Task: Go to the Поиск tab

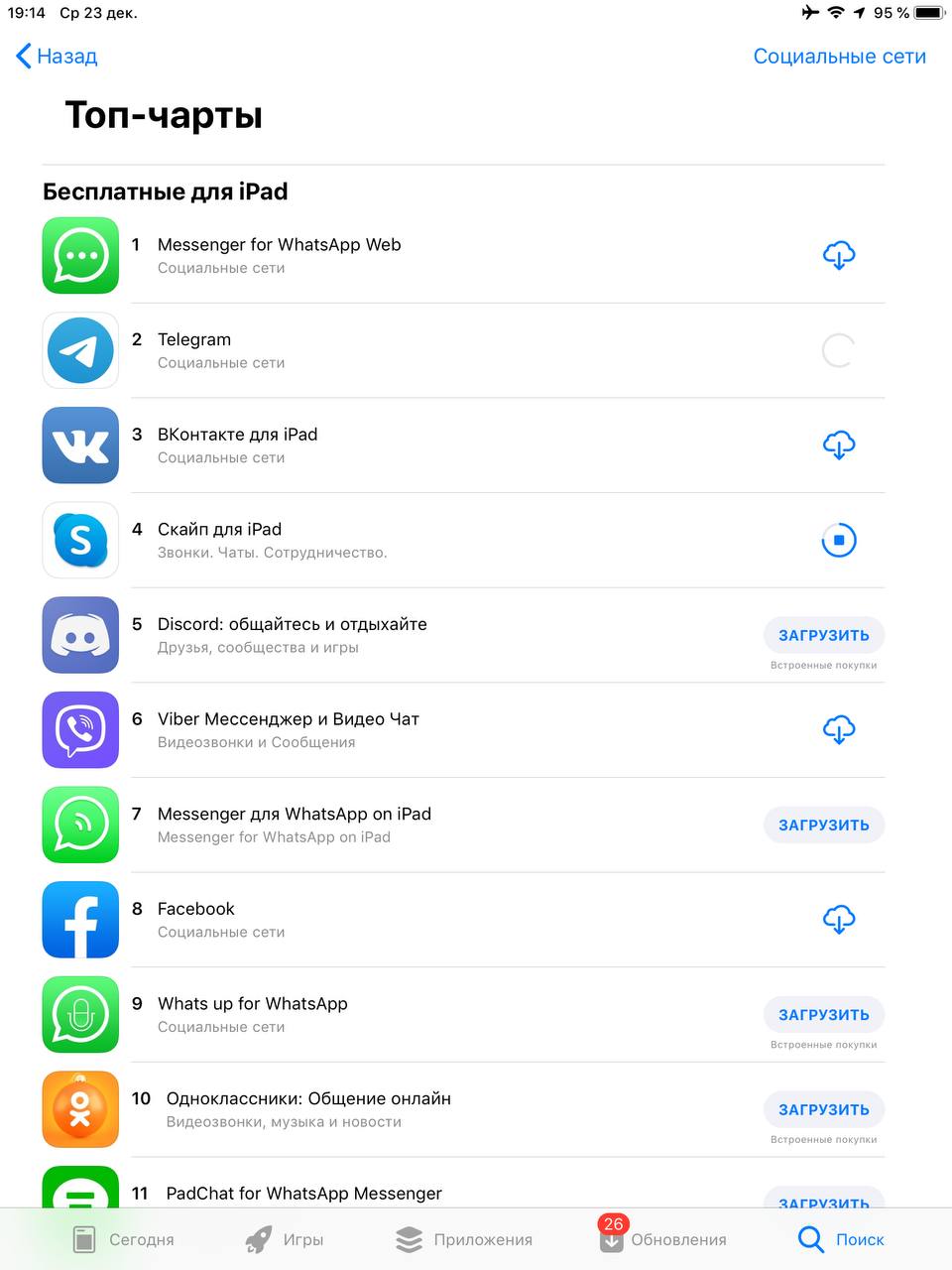Action: 841,1239
